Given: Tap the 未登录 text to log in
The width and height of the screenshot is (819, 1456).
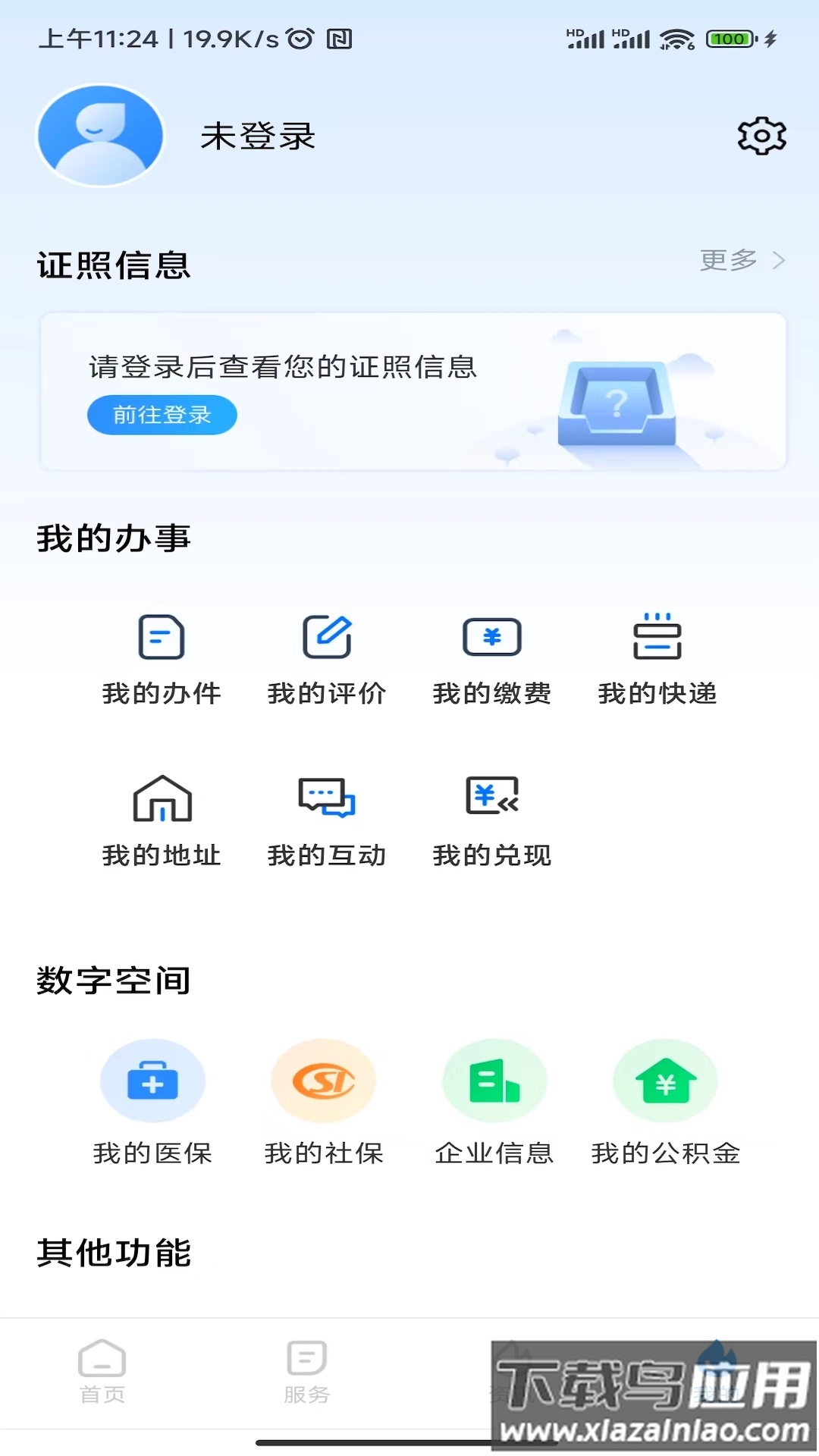Looking at the screenshot, I should (x=256, y=135).
